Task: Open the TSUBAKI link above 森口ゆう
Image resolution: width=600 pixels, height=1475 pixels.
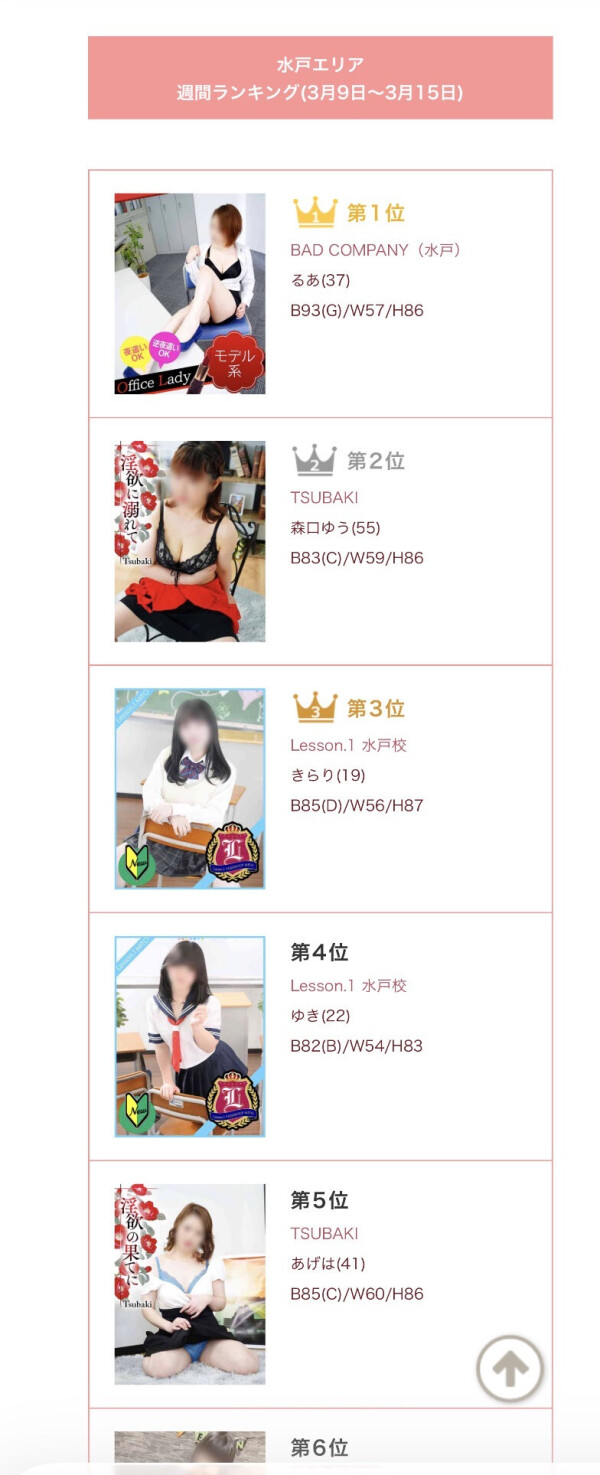Action: pyautogui.click(x=324, y=498)
